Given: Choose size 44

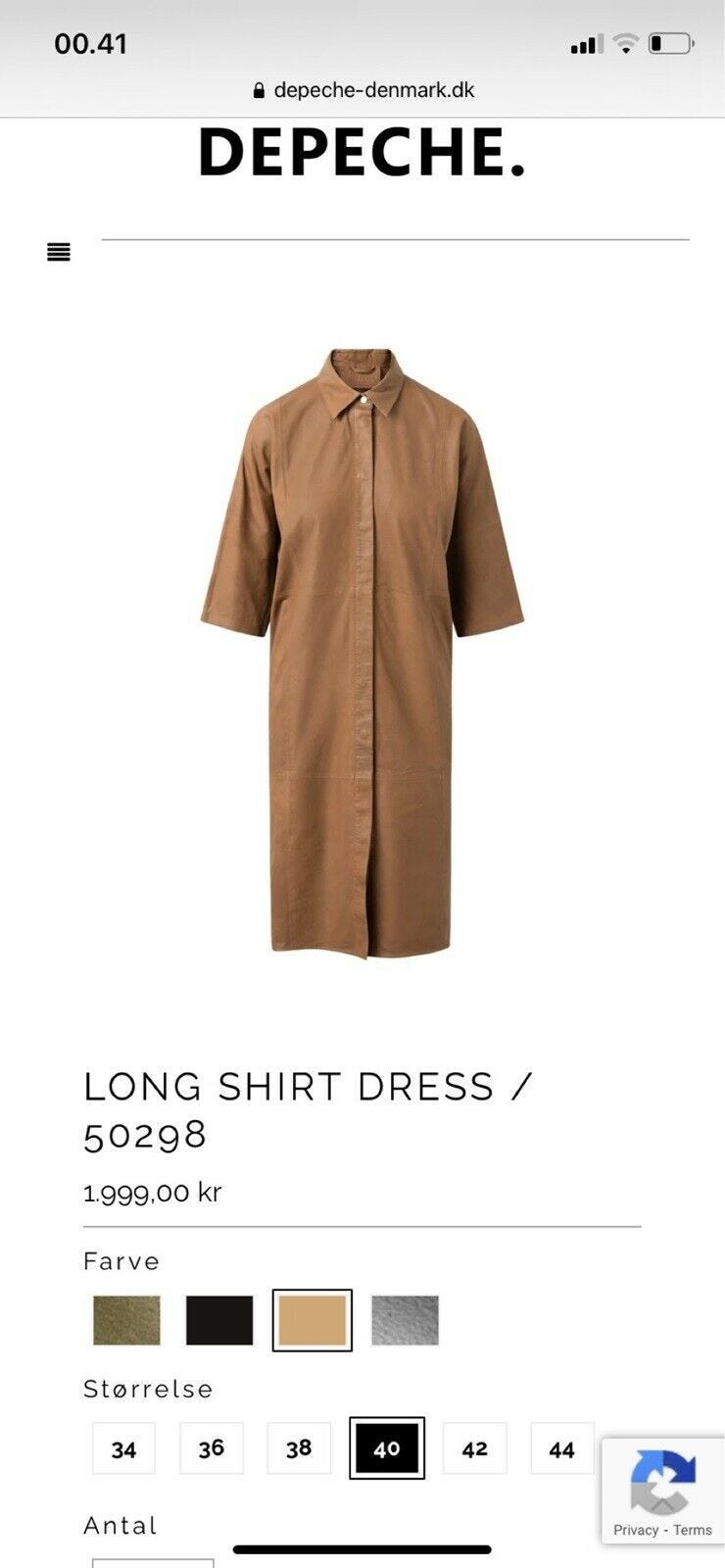Looking at the screenshot, I should pos(562,1448).
